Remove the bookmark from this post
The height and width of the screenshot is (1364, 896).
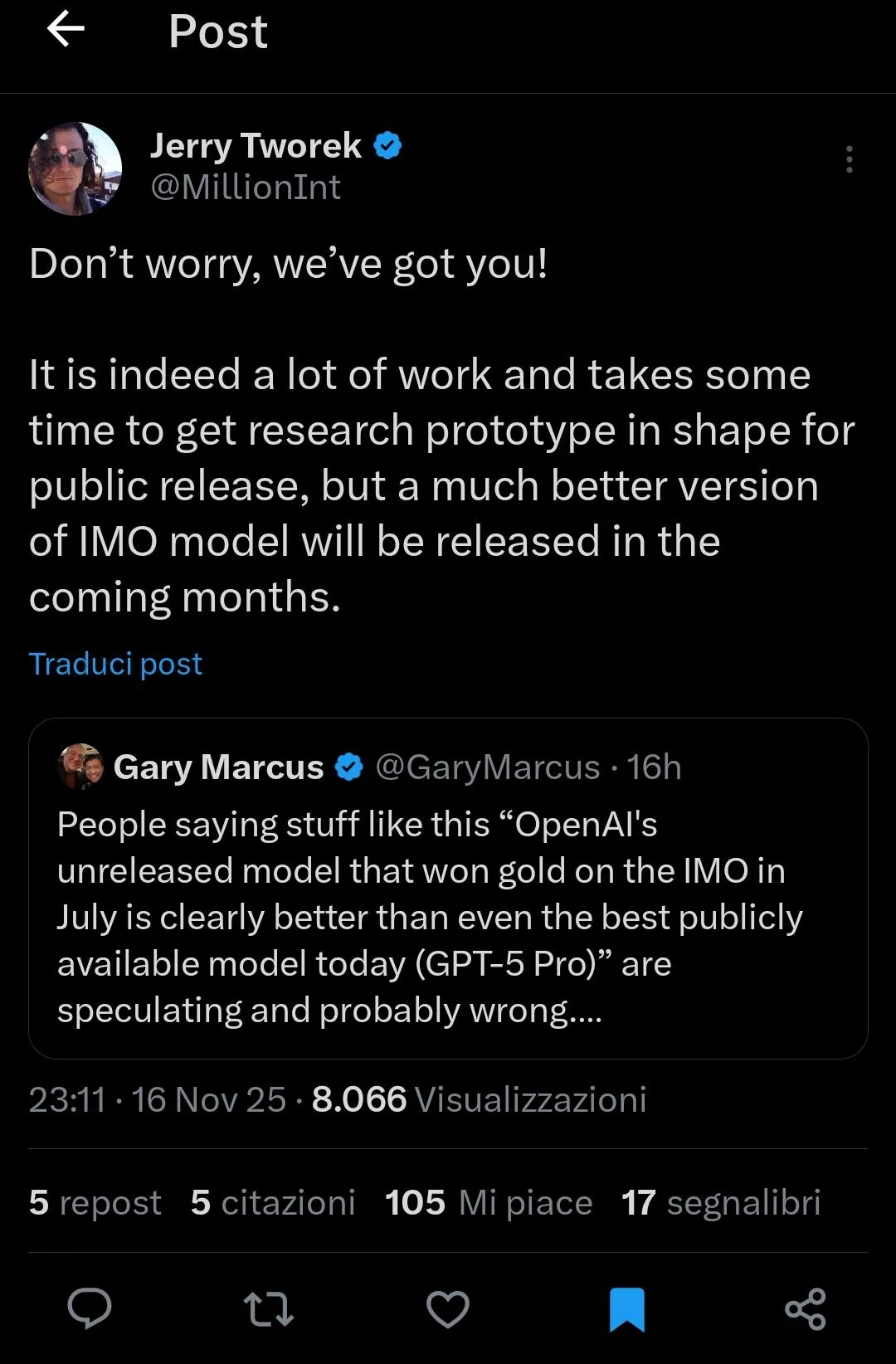pyautogui.click(x=627, y=1309)
